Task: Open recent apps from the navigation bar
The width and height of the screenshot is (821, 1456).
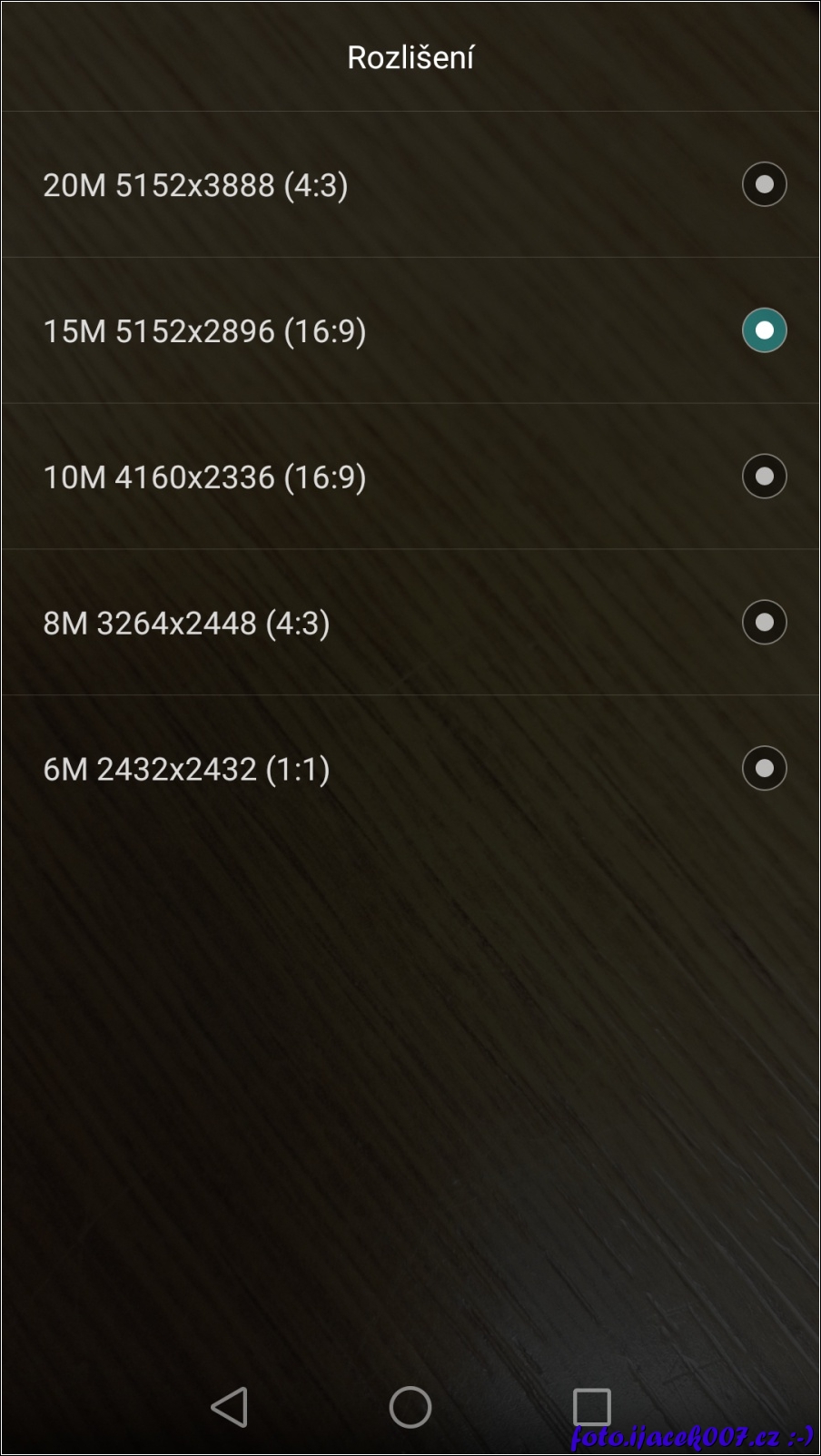Action: [x=591, y=1407]
